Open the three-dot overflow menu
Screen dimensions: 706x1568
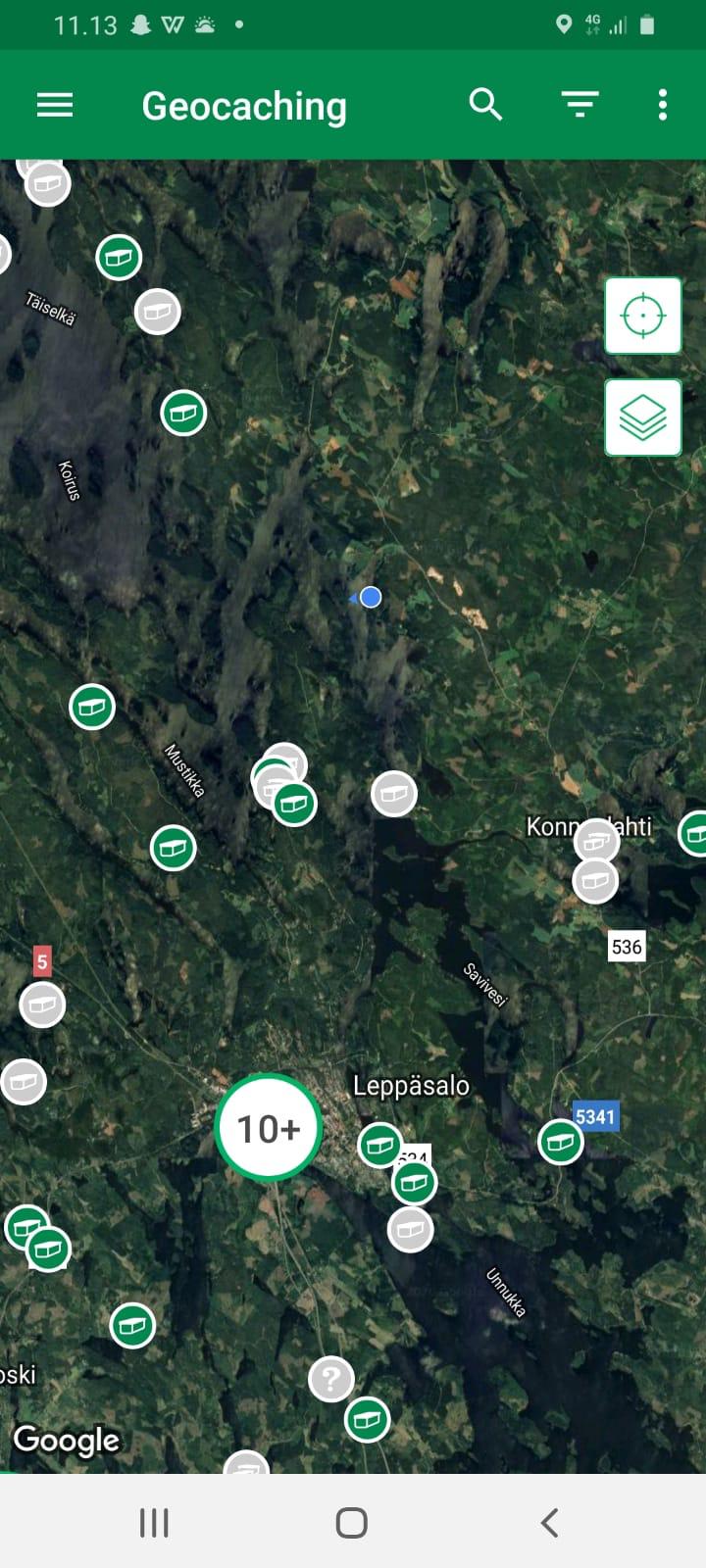[663, 104]
